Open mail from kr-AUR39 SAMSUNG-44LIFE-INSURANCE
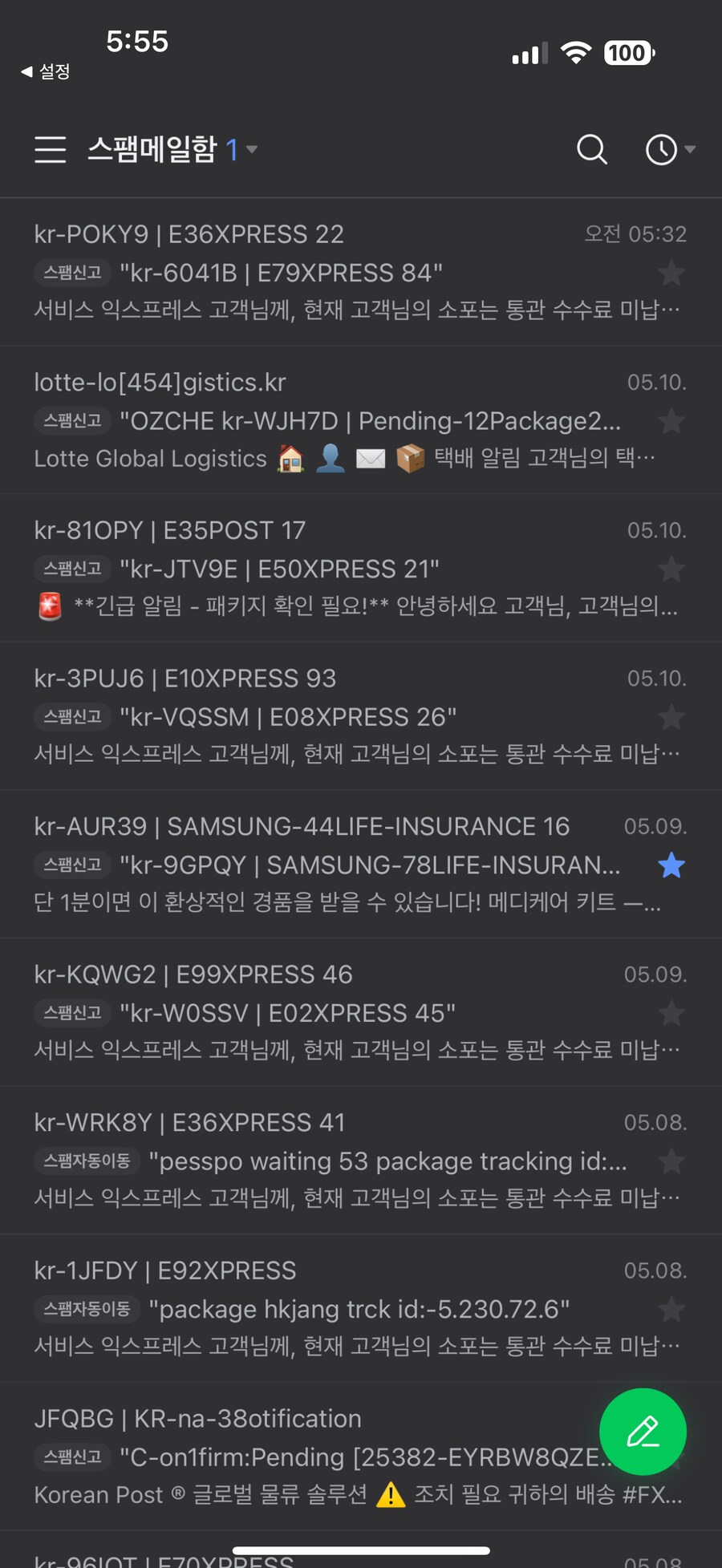 (321, 865)
